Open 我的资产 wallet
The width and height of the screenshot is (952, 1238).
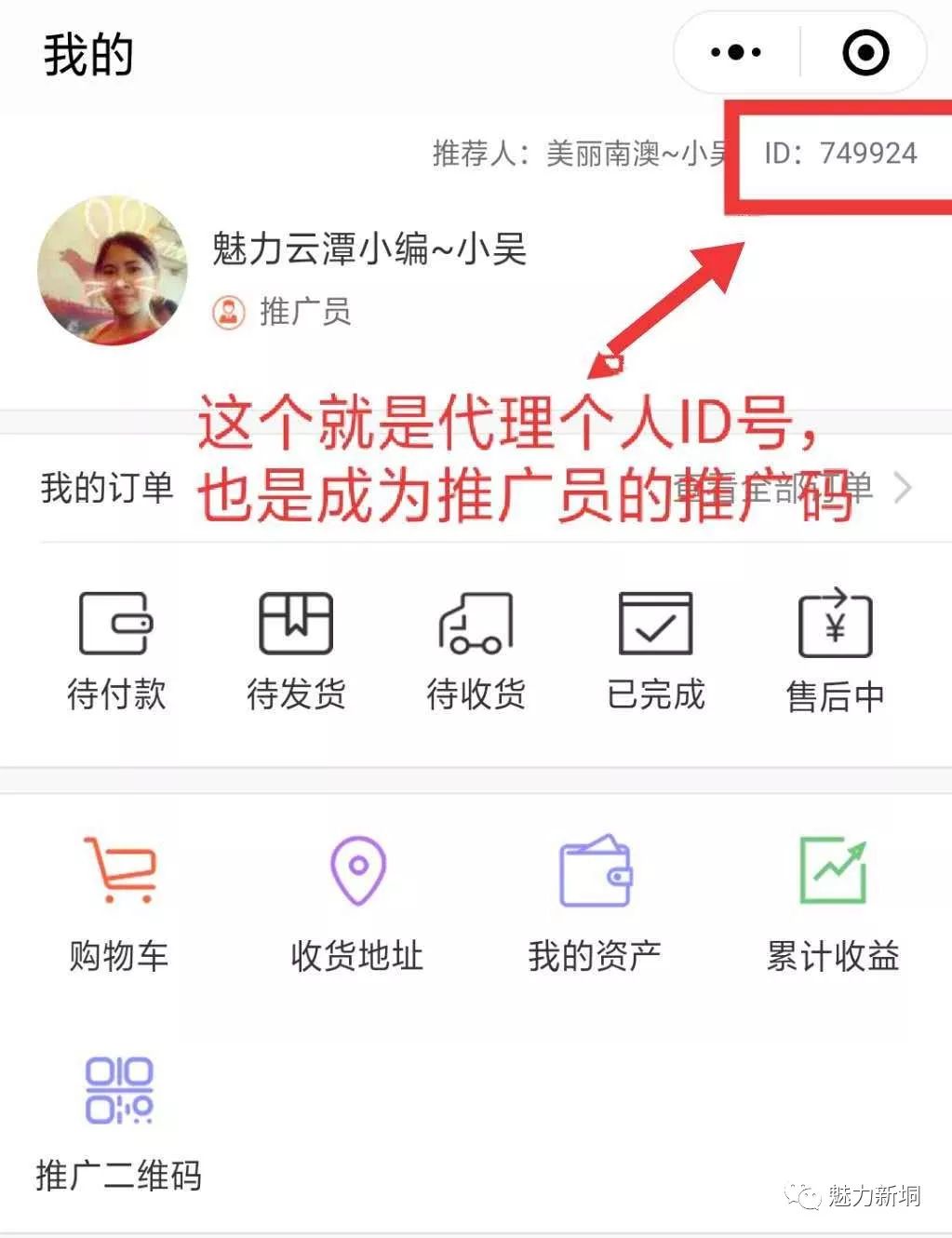click(x=595, y=903)
